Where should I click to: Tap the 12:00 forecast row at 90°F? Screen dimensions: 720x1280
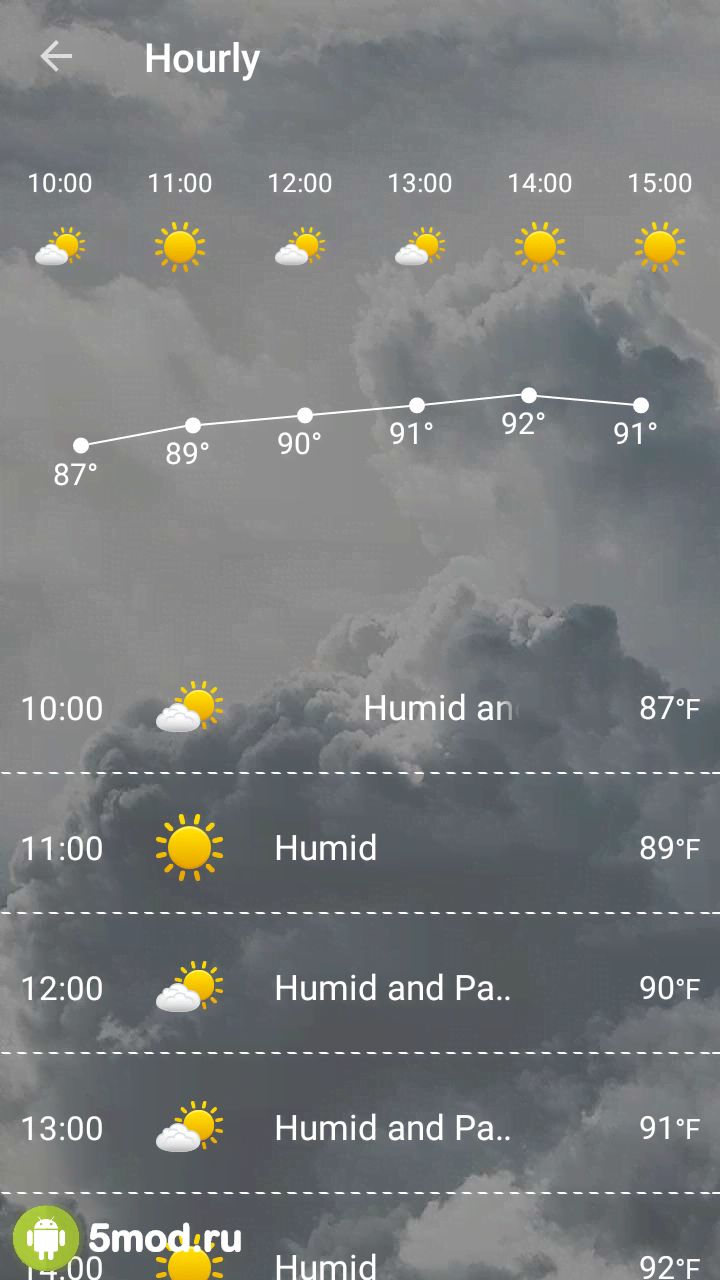[360, 988]
